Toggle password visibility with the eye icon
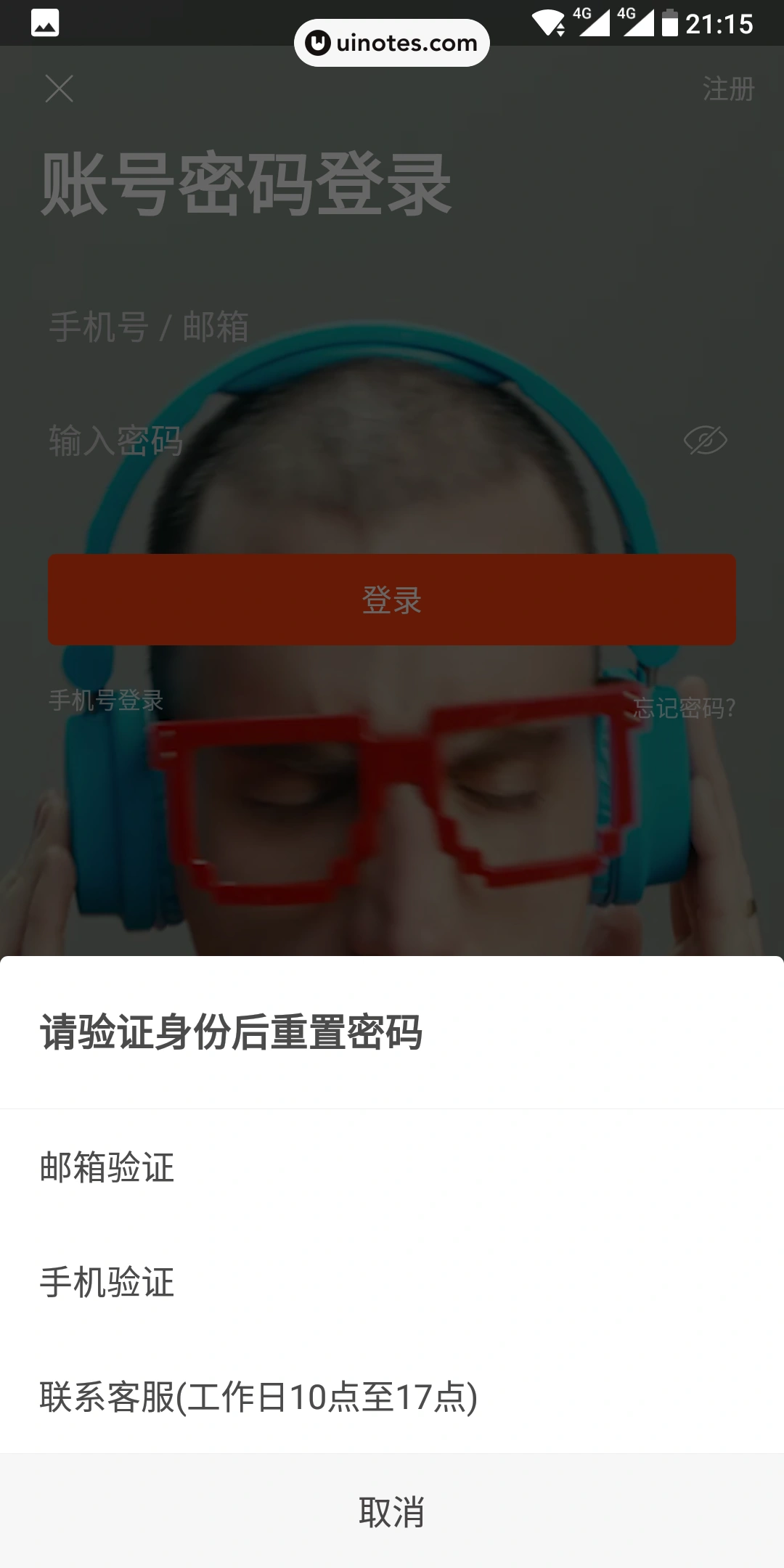Viewport: 784px width, 1568px height. pyautogui.click(x=706, y=439)
